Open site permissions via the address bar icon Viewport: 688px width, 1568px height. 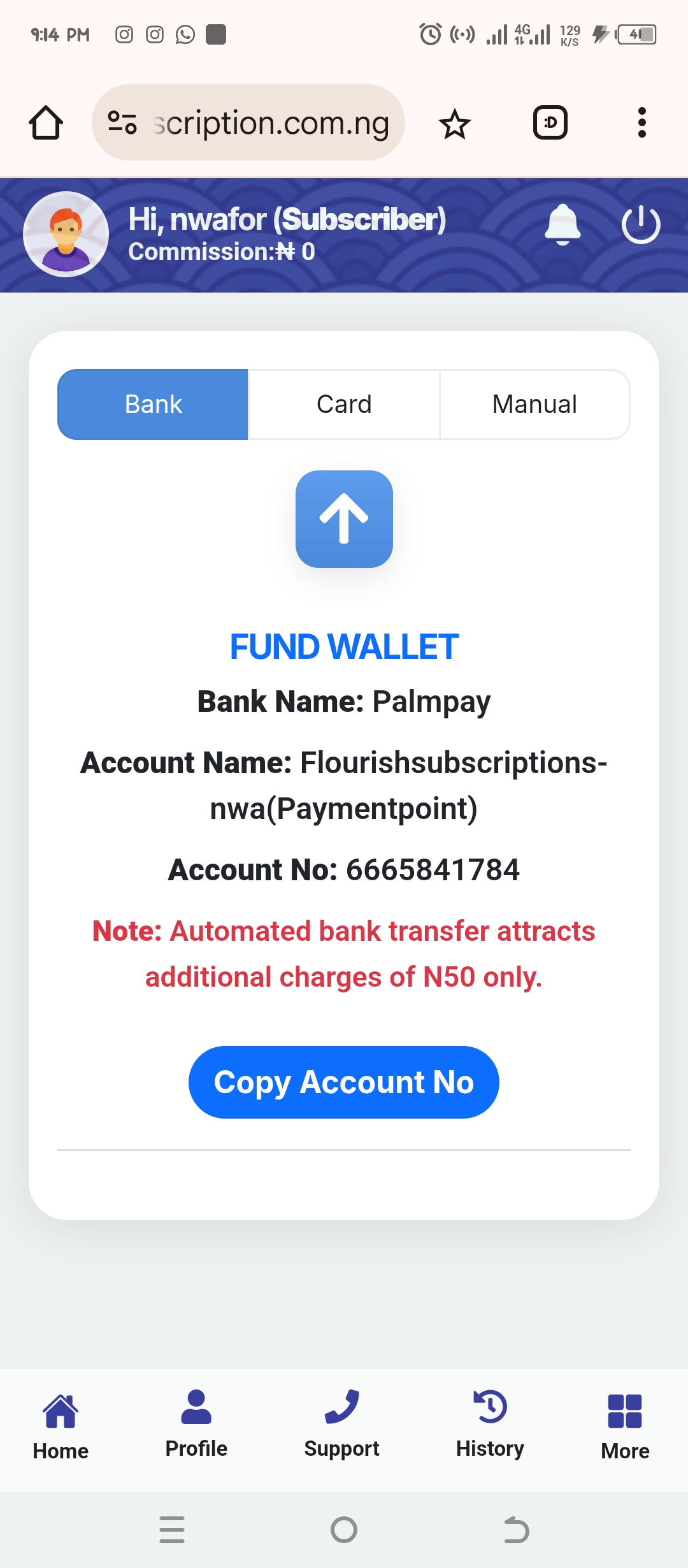[x=122, y=122]
